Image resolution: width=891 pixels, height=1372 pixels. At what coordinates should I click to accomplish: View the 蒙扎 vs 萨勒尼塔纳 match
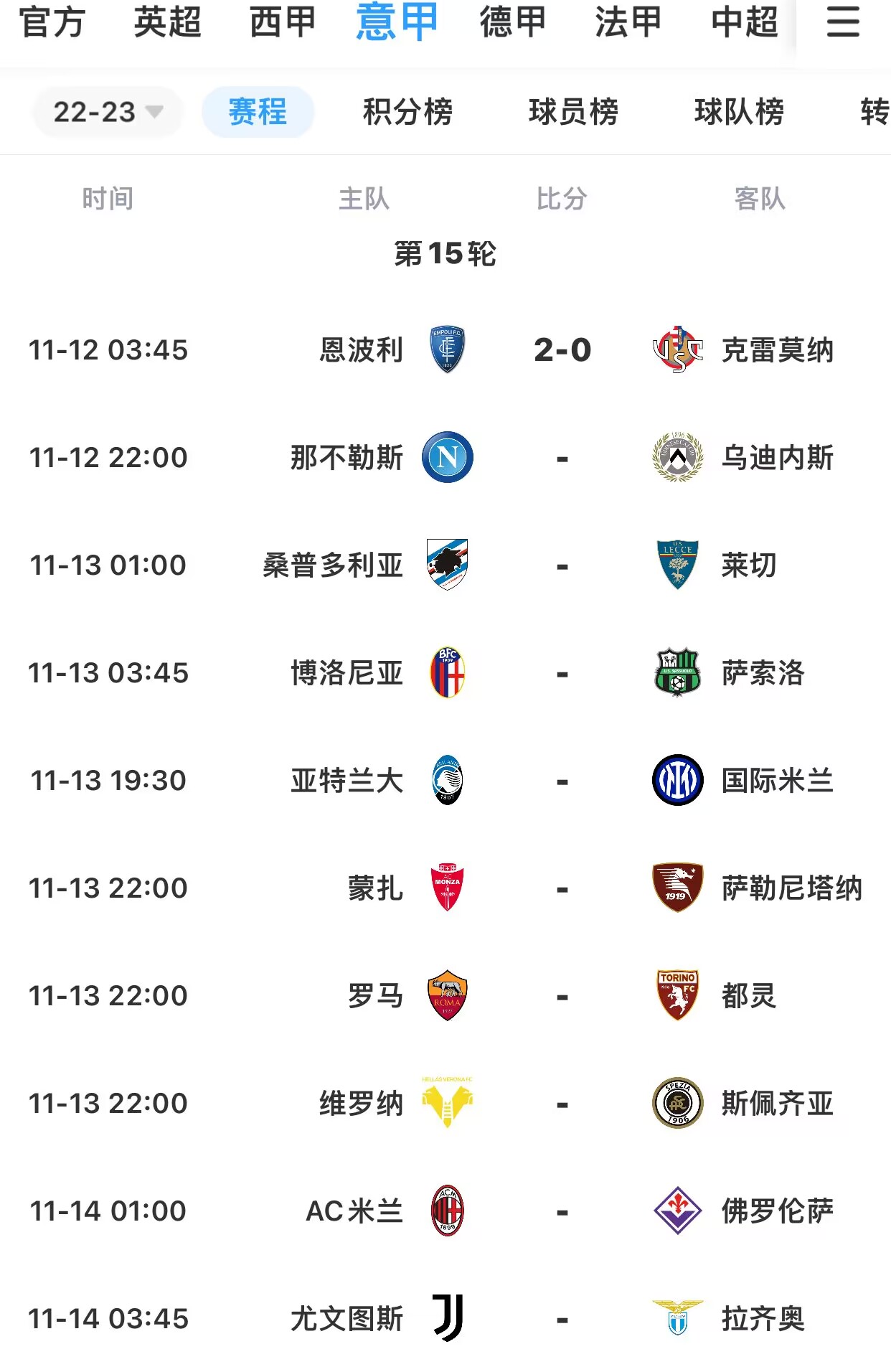click(562, 888)
